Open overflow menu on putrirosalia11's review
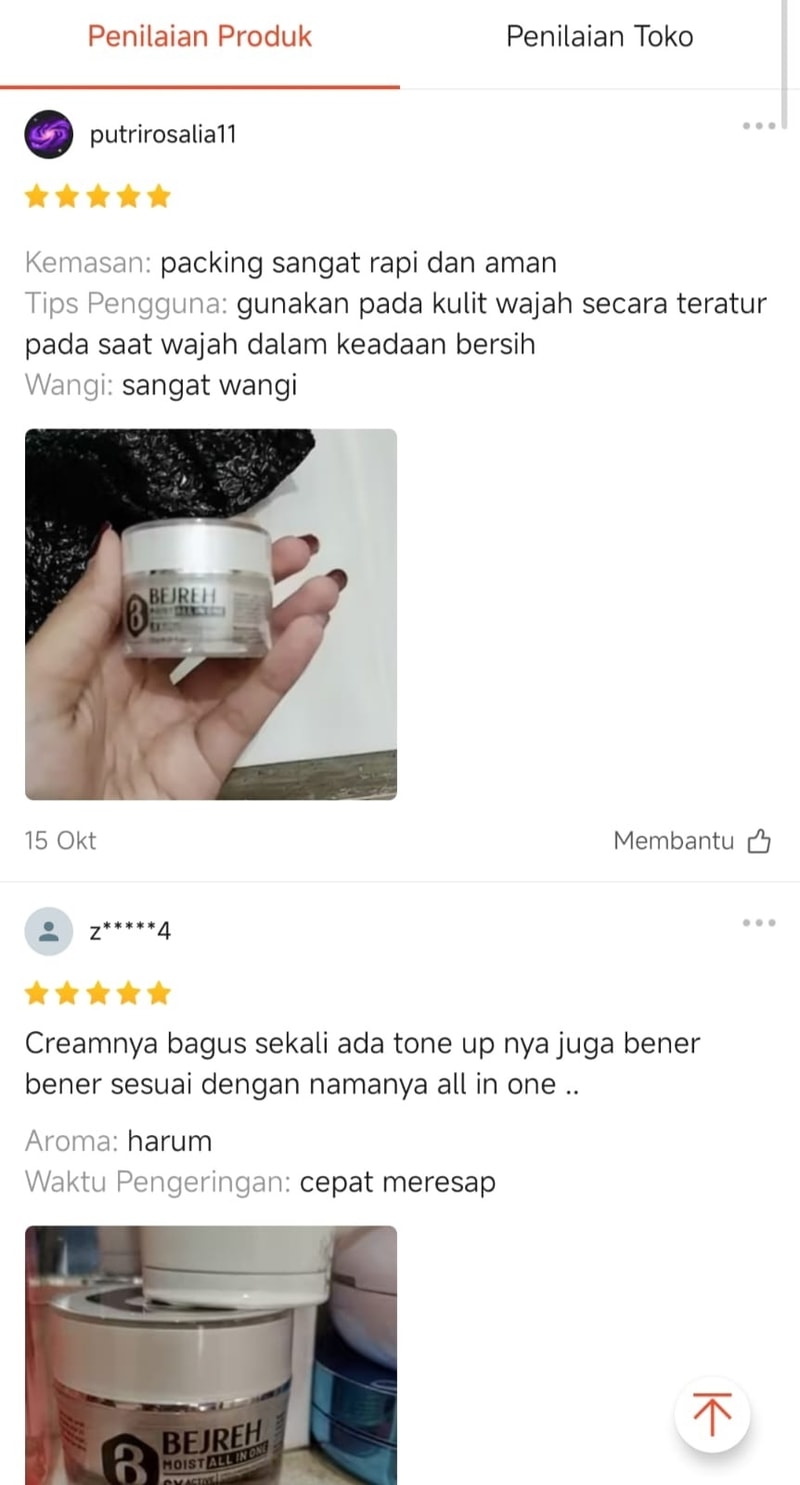The image size is (800, 1485). coord(759,126)
